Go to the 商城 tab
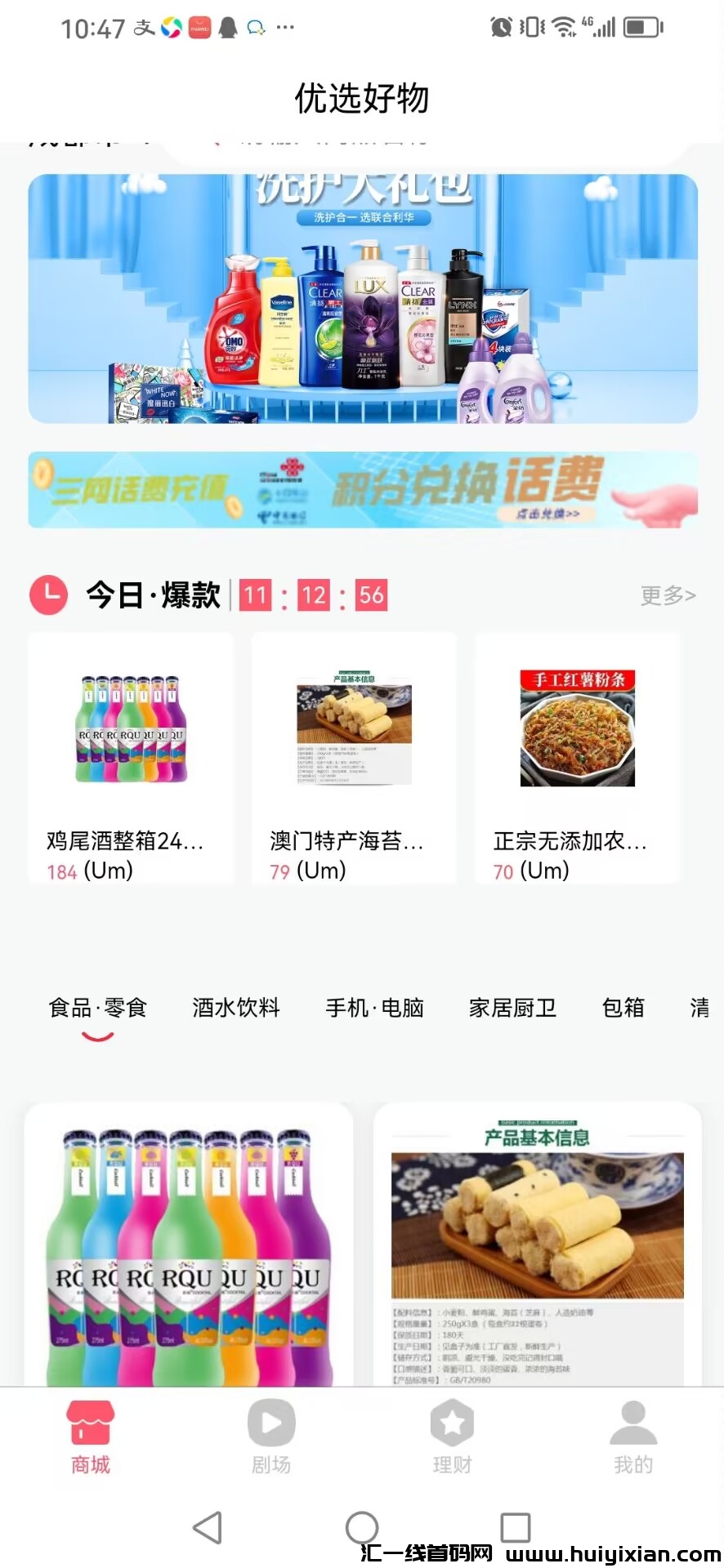This screenshot has height=1568, width=724. [x=90, y=1438]
